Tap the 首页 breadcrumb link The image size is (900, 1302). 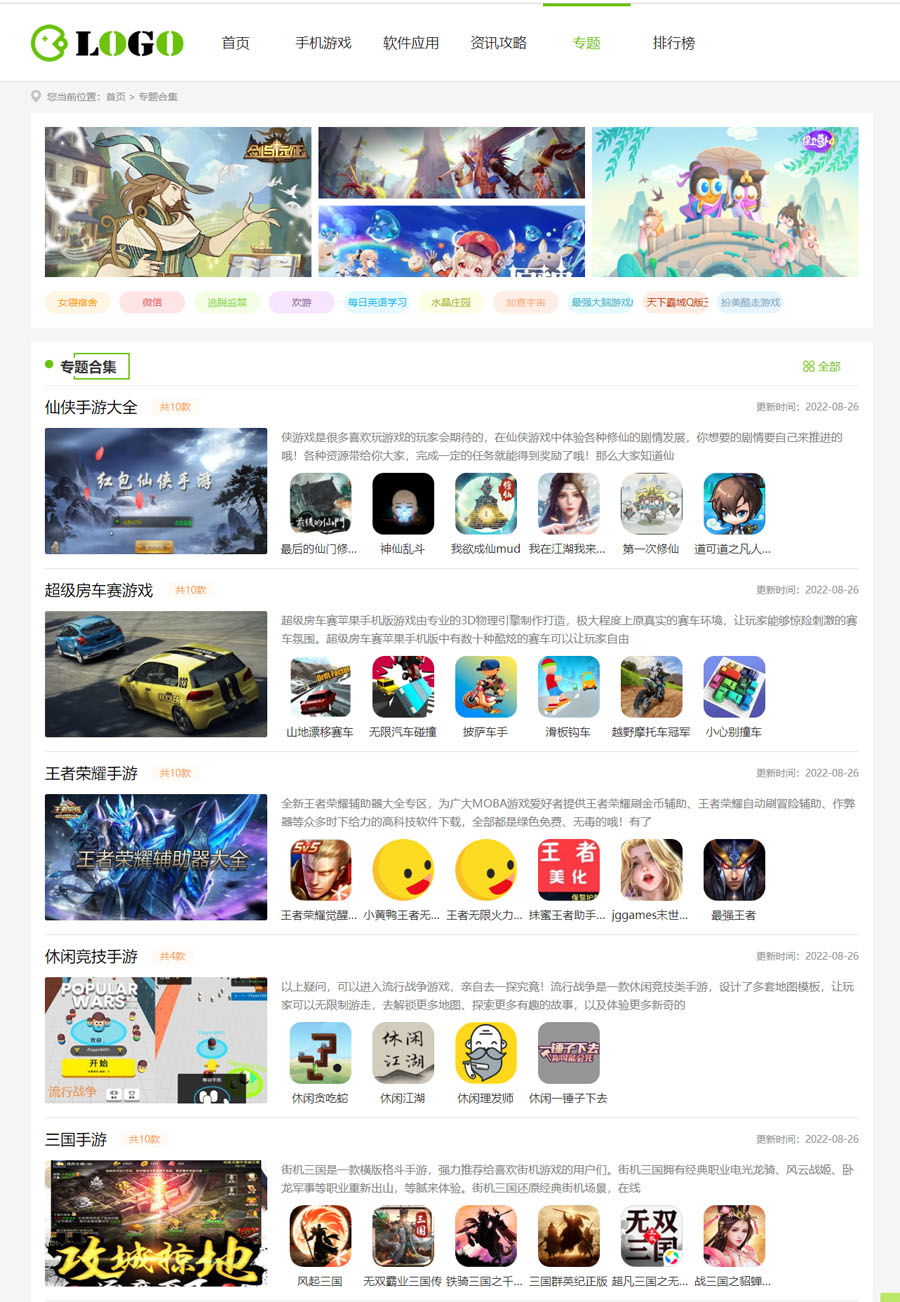pos(116,97)
